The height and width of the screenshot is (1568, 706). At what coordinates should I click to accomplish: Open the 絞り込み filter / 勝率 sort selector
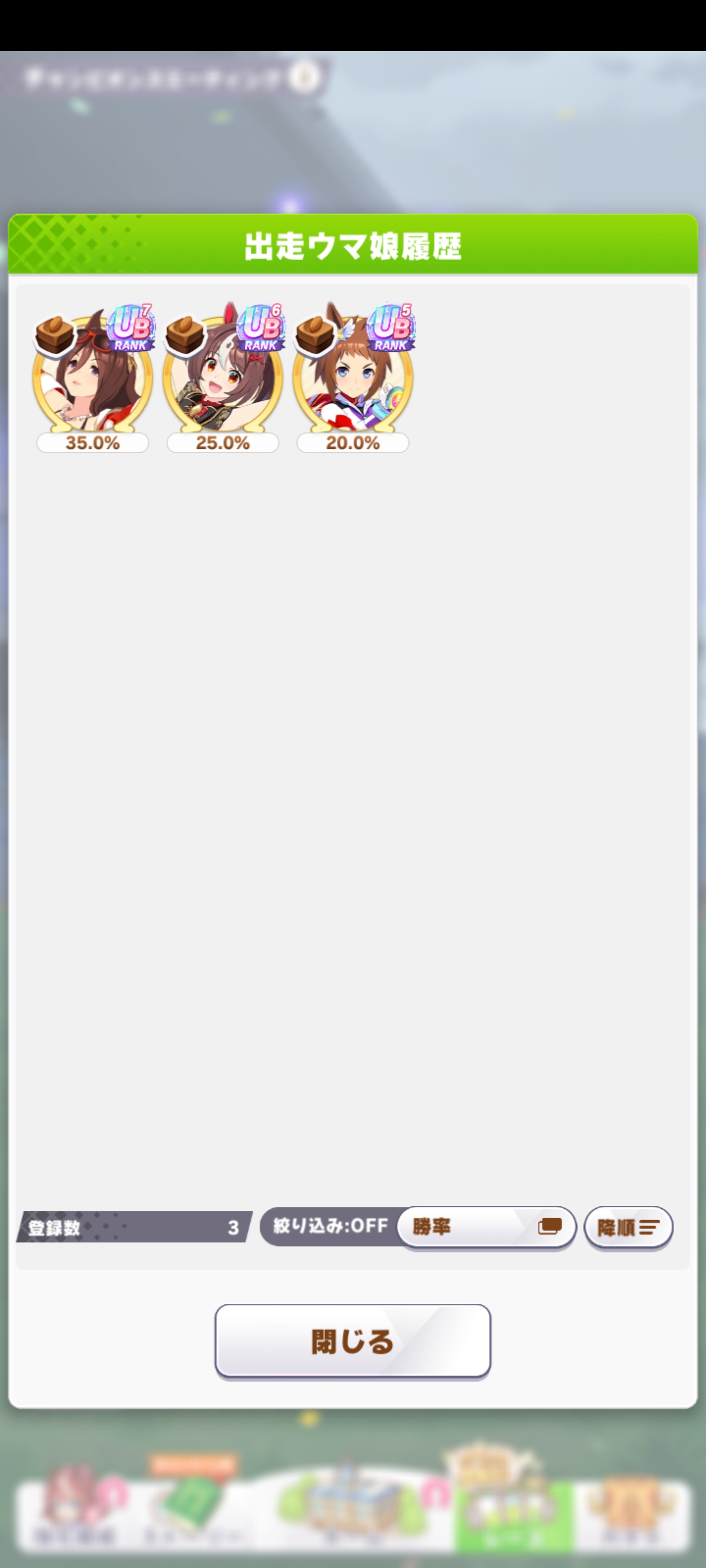click(484, 1226)
